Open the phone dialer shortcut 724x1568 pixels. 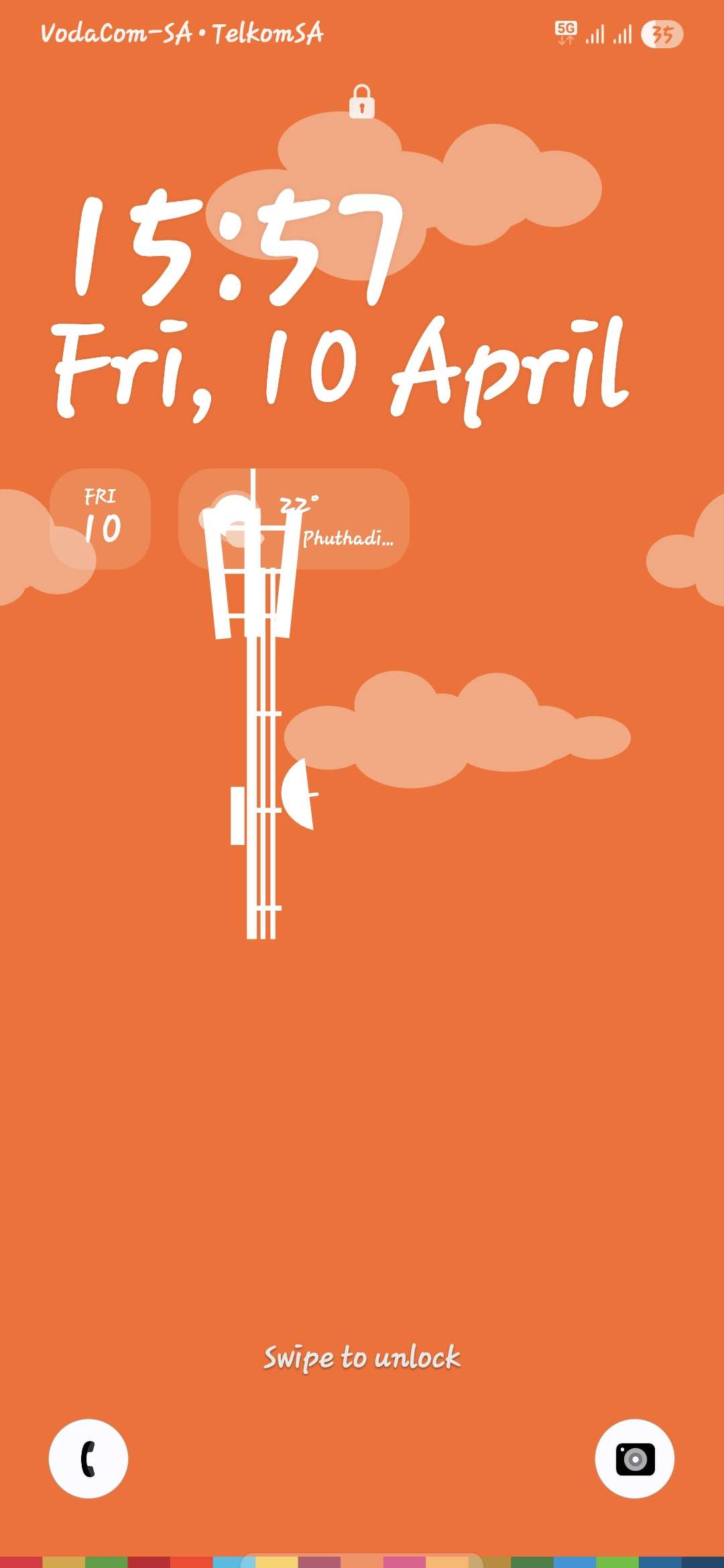coord(88,1458)
